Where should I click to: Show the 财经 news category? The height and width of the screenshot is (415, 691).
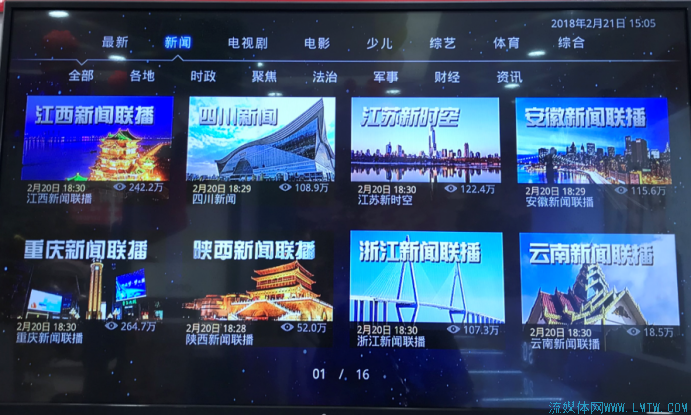[447, 77]
